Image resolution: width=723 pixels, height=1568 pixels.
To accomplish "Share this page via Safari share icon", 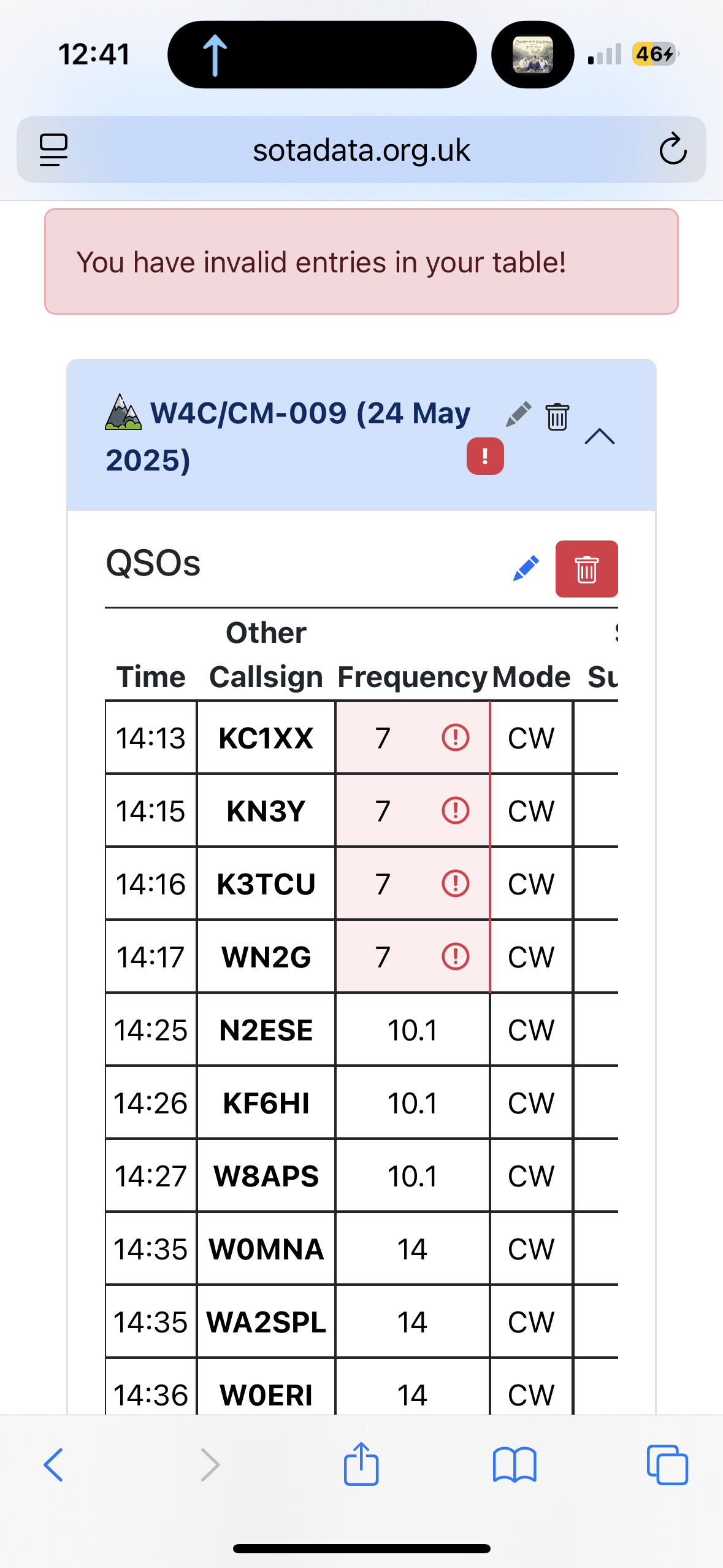I will coord(361,1464).
